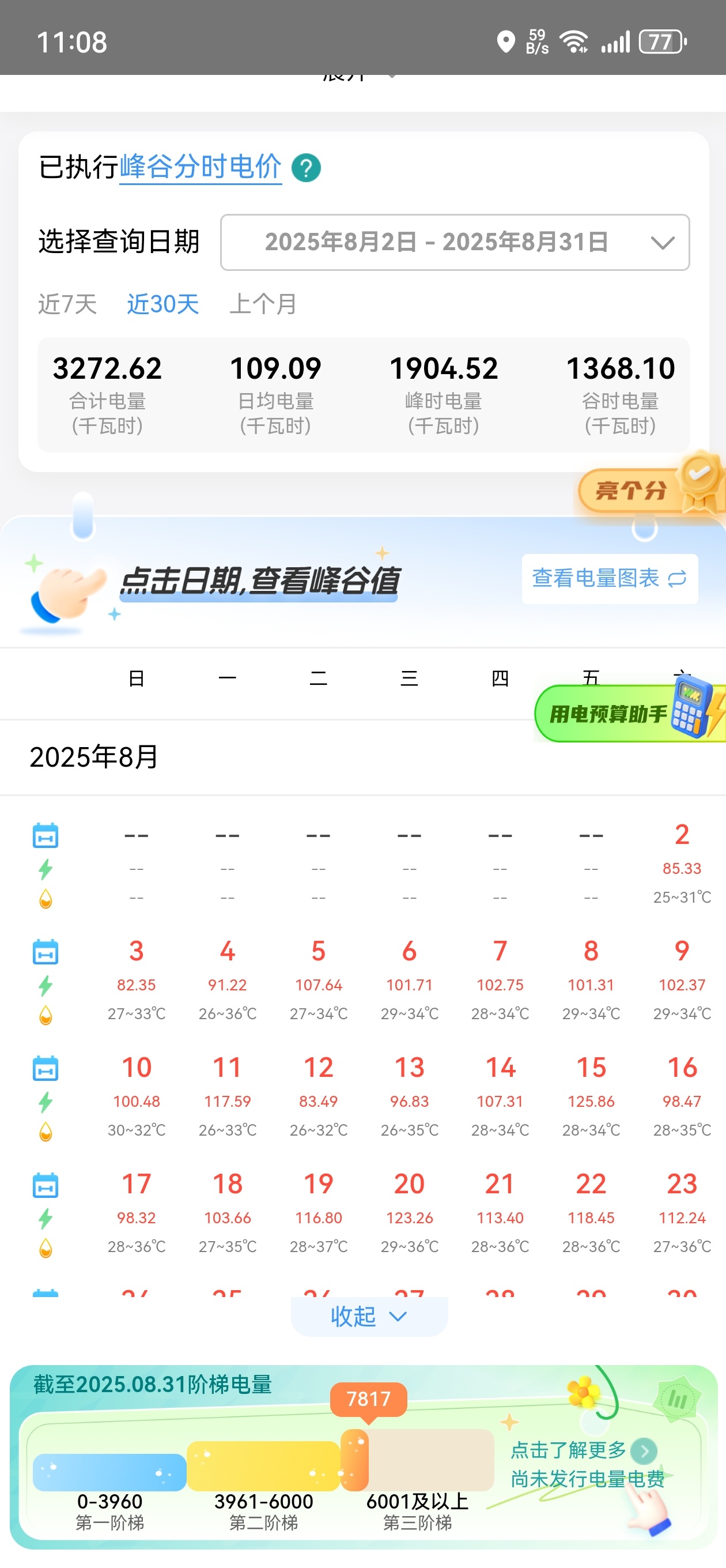The height and width of the screenshot is (1568, 726).
Task: Tap the help question mark icon
Action: click(x=306, y=168)
